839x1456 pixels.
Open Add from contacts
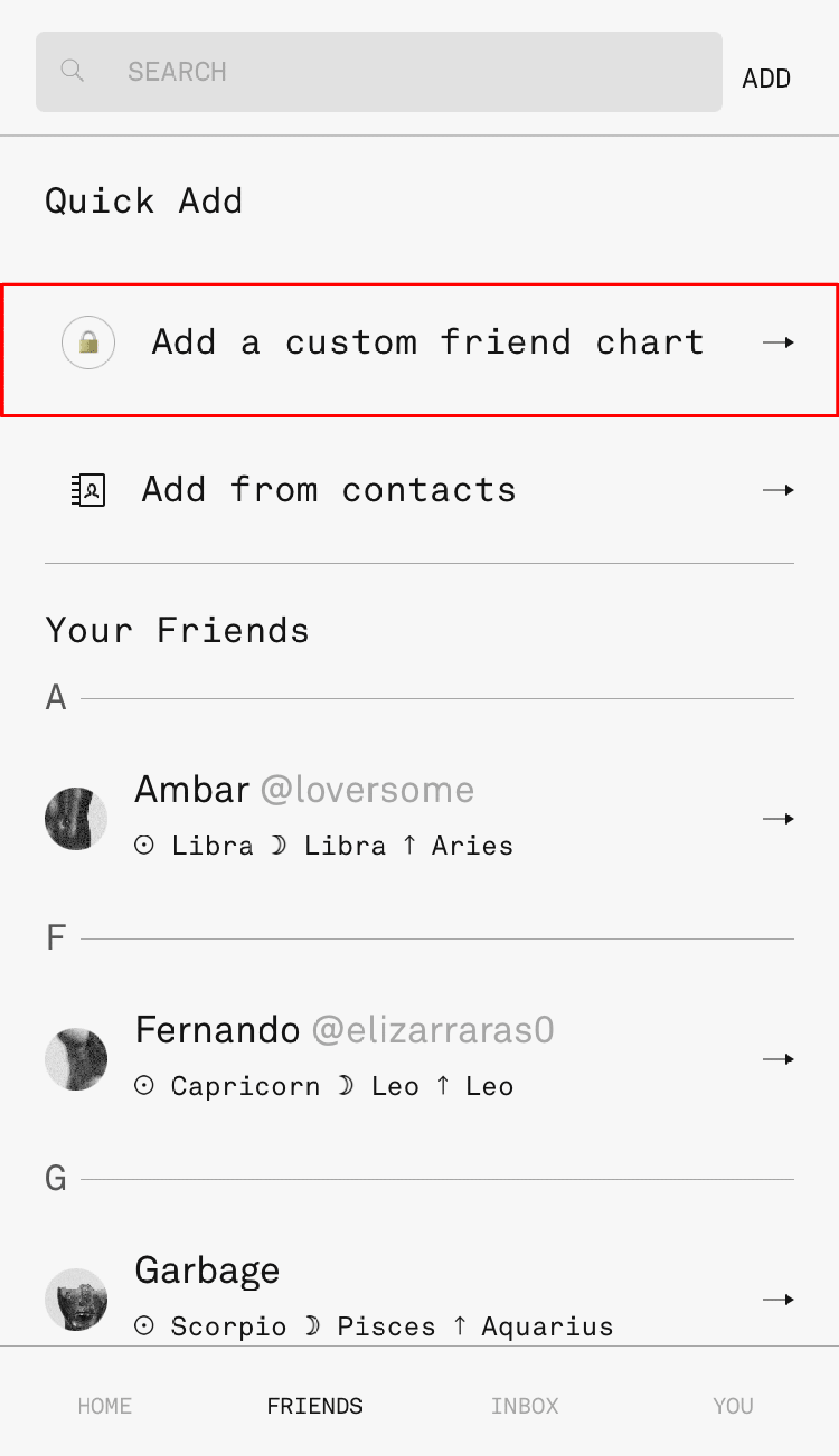[x=329, y=489]
